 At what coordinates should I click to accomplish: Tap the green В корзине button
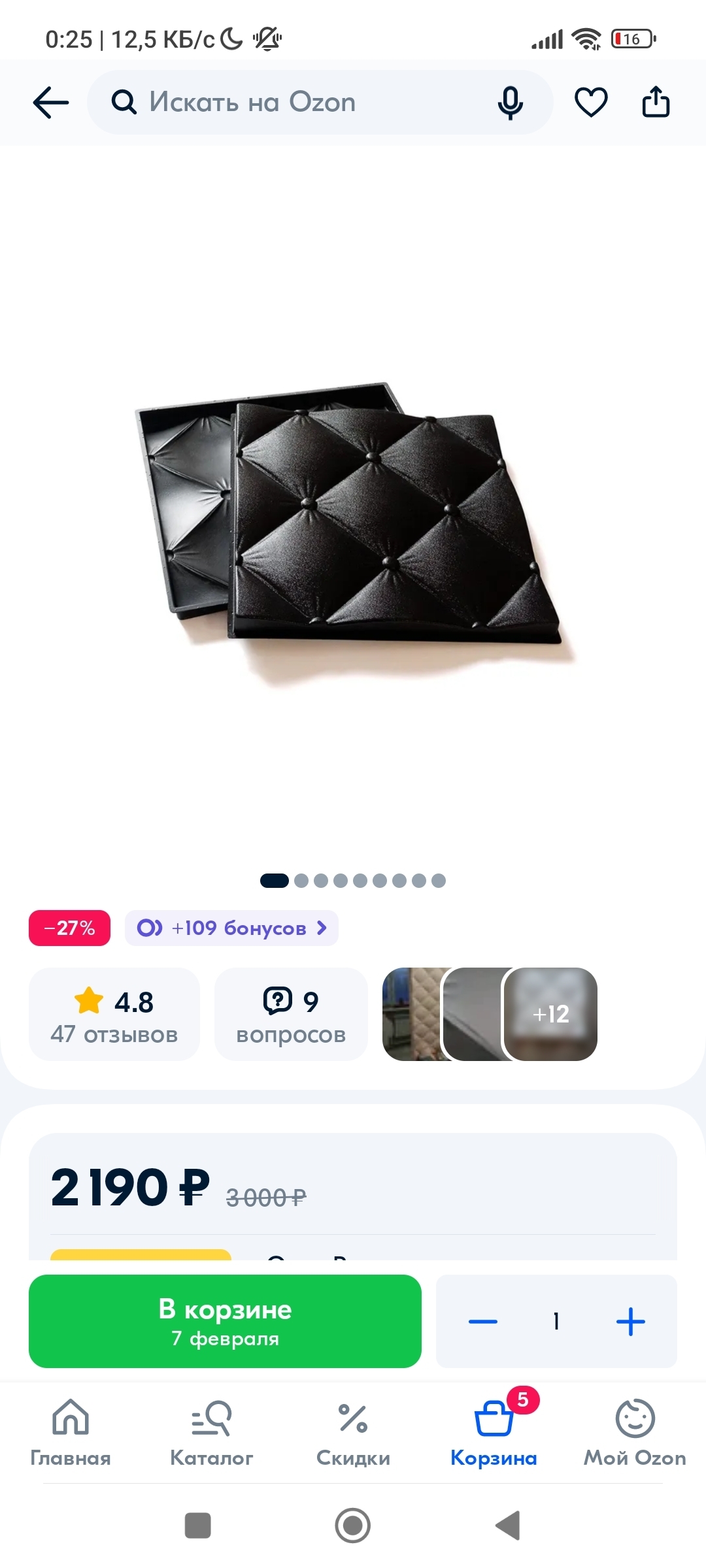coord(225,1321)
